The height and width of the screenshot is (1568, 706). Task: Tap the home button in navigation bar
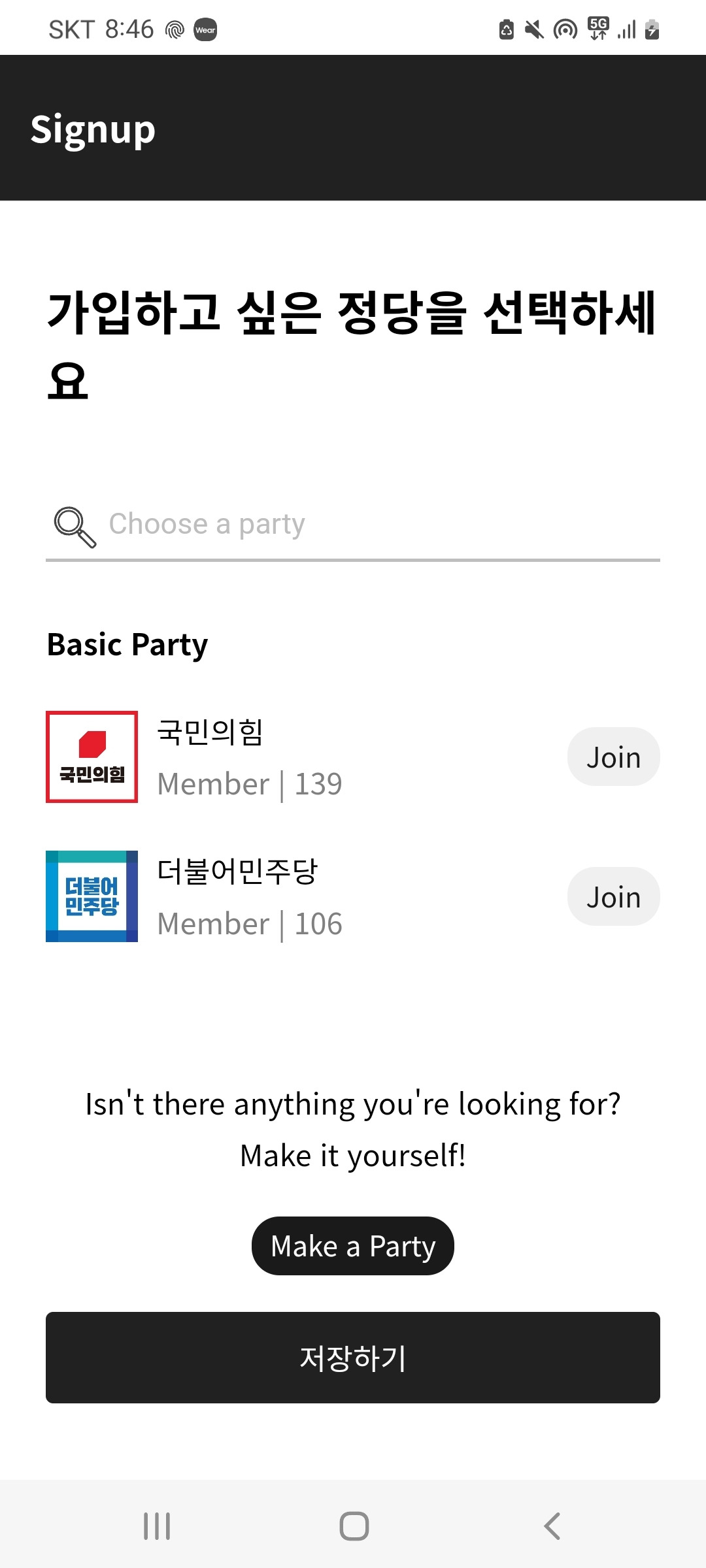tap(353, 1527)
